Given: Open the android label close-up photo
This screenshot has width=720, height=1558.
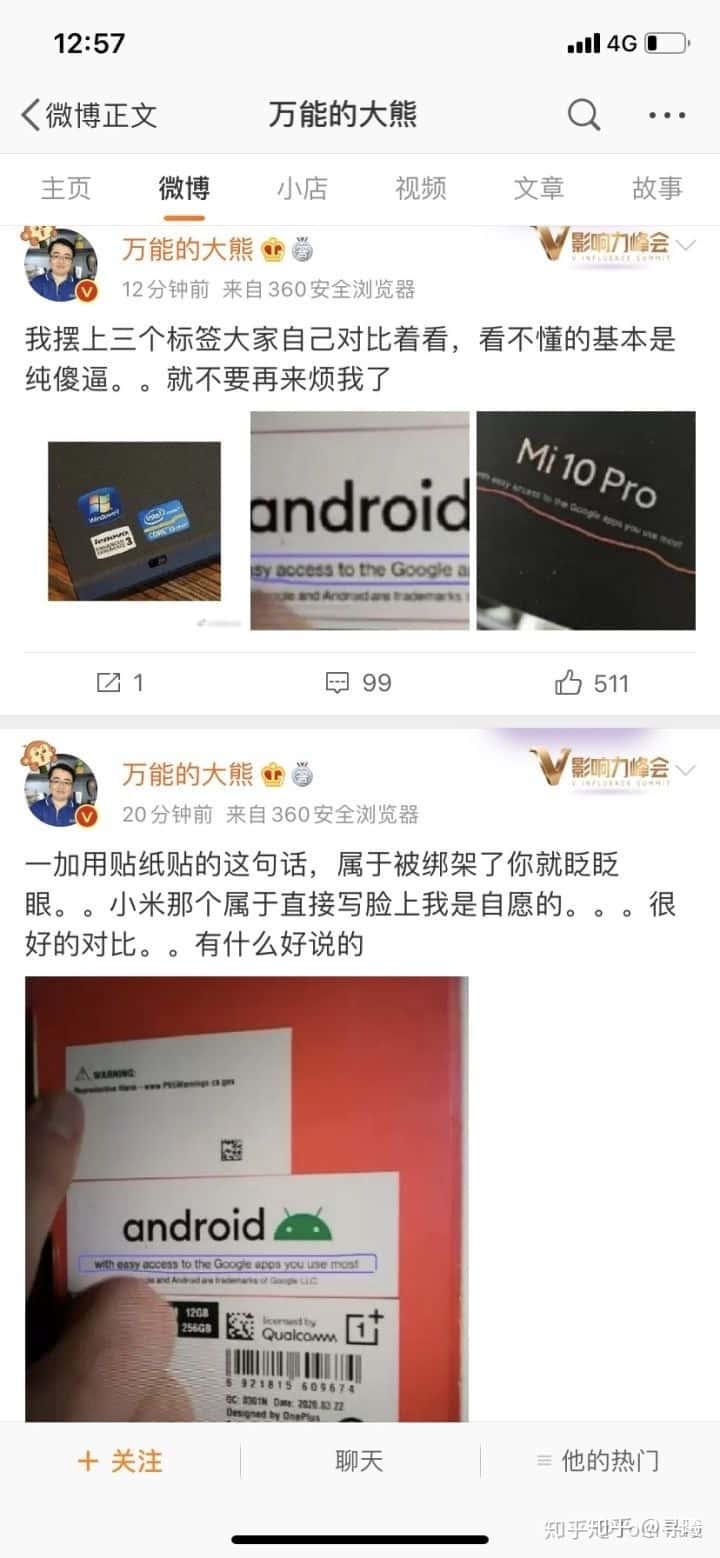Looking at the screenshot, I should (x=360, y=520).
